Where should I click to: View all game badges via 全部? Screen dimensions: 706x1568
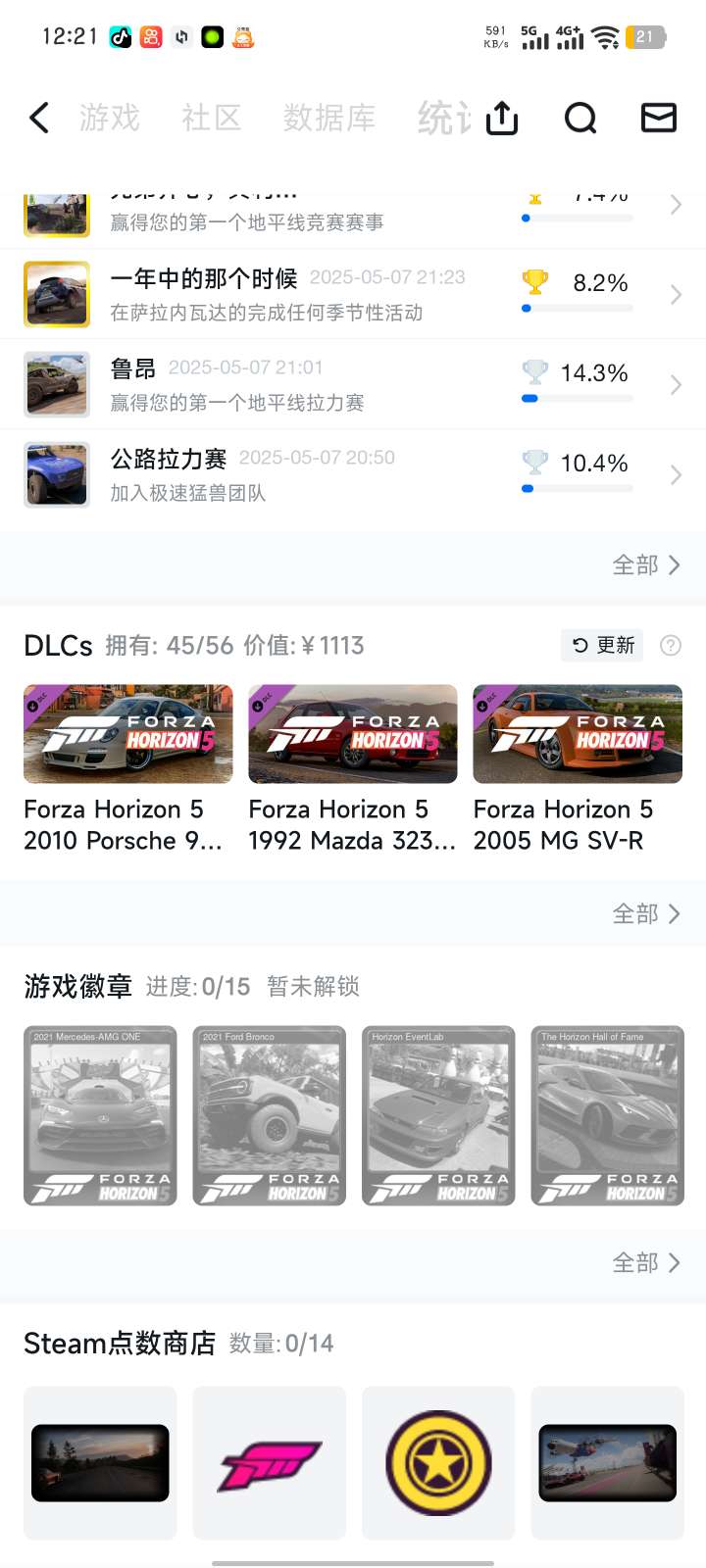click(645, 1262)
